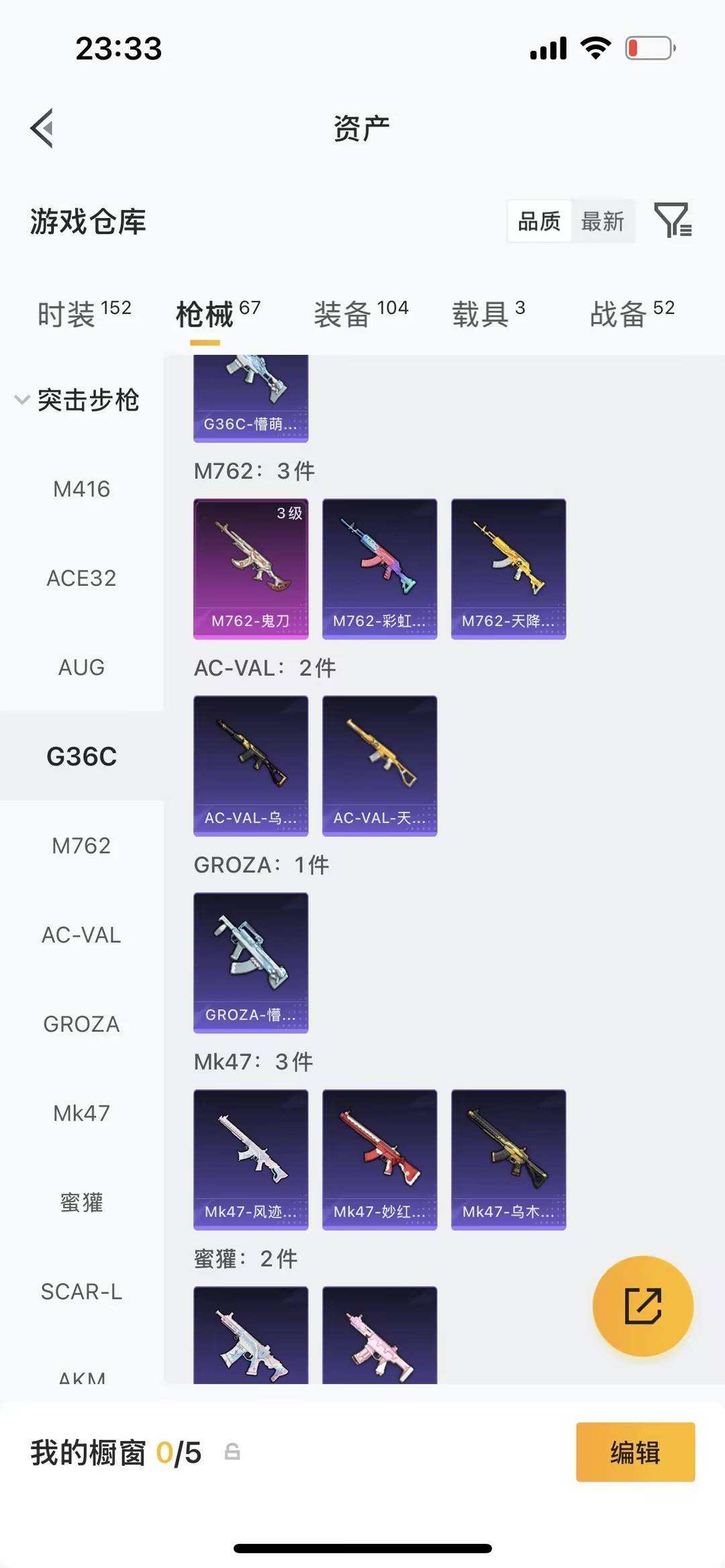Open the AC-VAL-乌 skin tile
Viewport: 725px width, 1568px height.
(x=250, y=766)
